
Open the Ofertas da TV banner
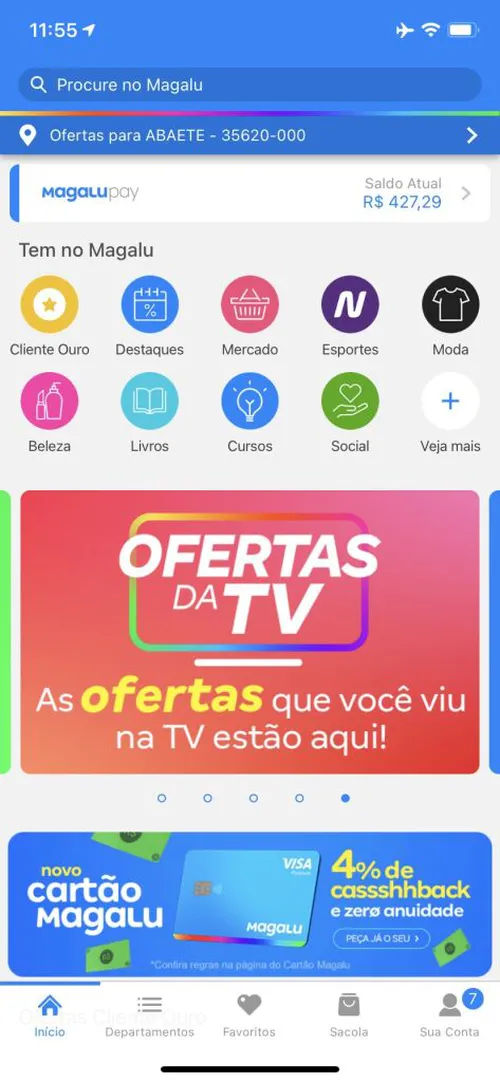tap(250, 632)
